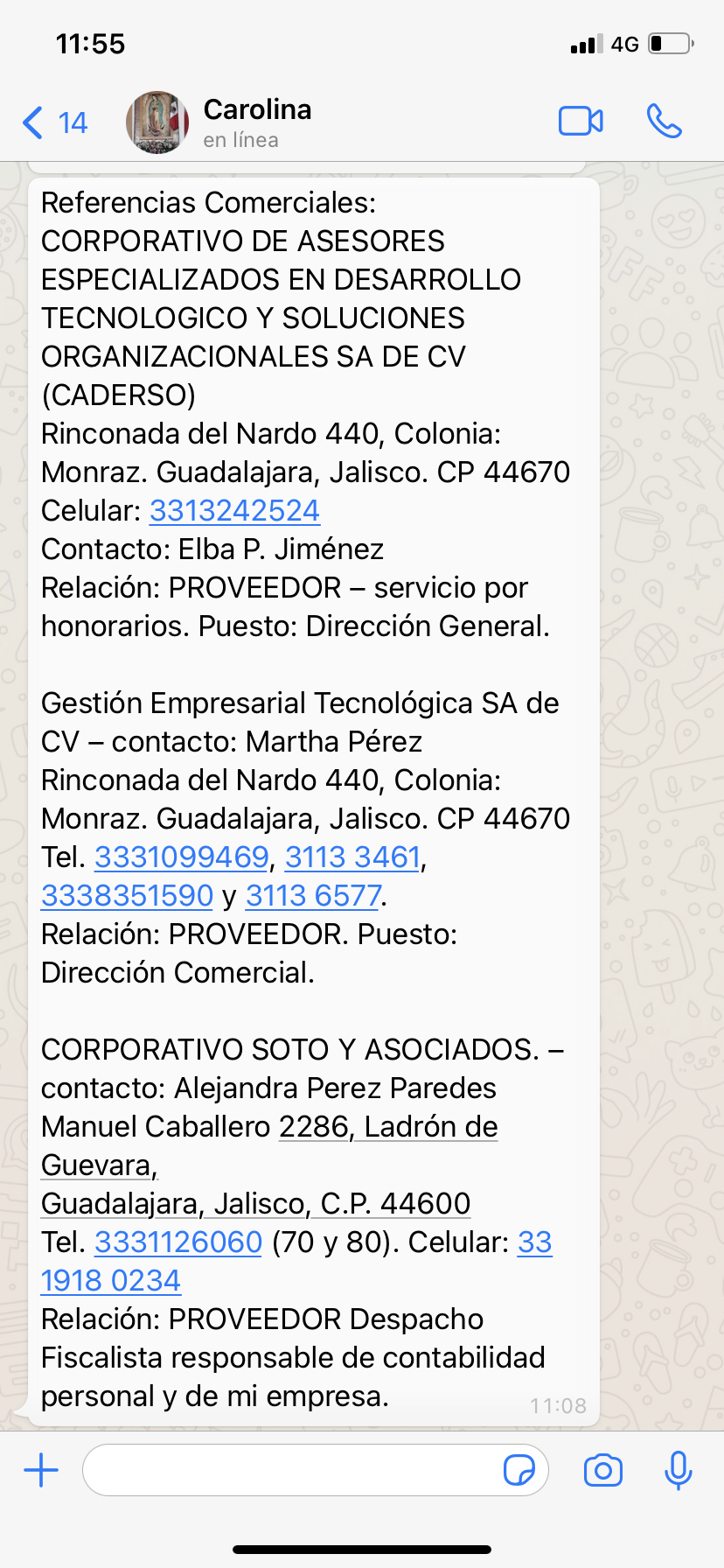This screenshot has height=1568, width=724.
Task: Tap the number 3113 6577
Action: click(313, 896)
